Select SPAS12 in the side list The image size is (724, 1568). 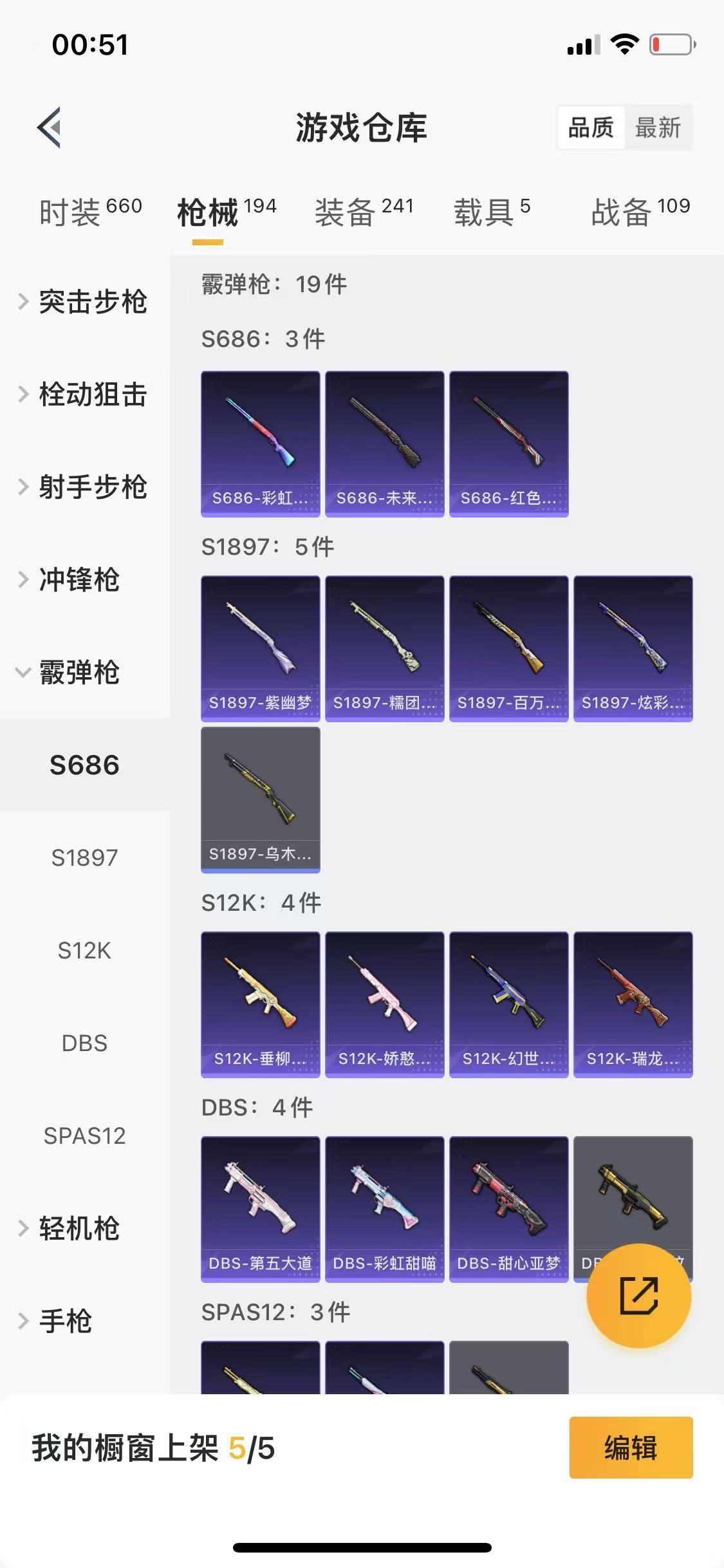tap(84, 1136)
